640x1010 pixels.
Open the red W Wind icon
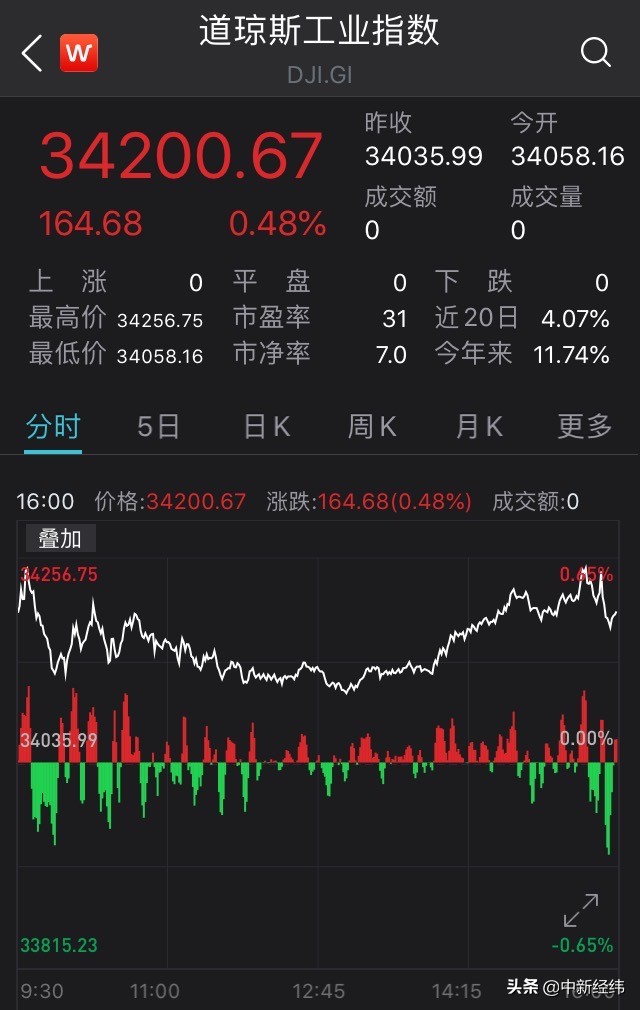pos(79,53)
